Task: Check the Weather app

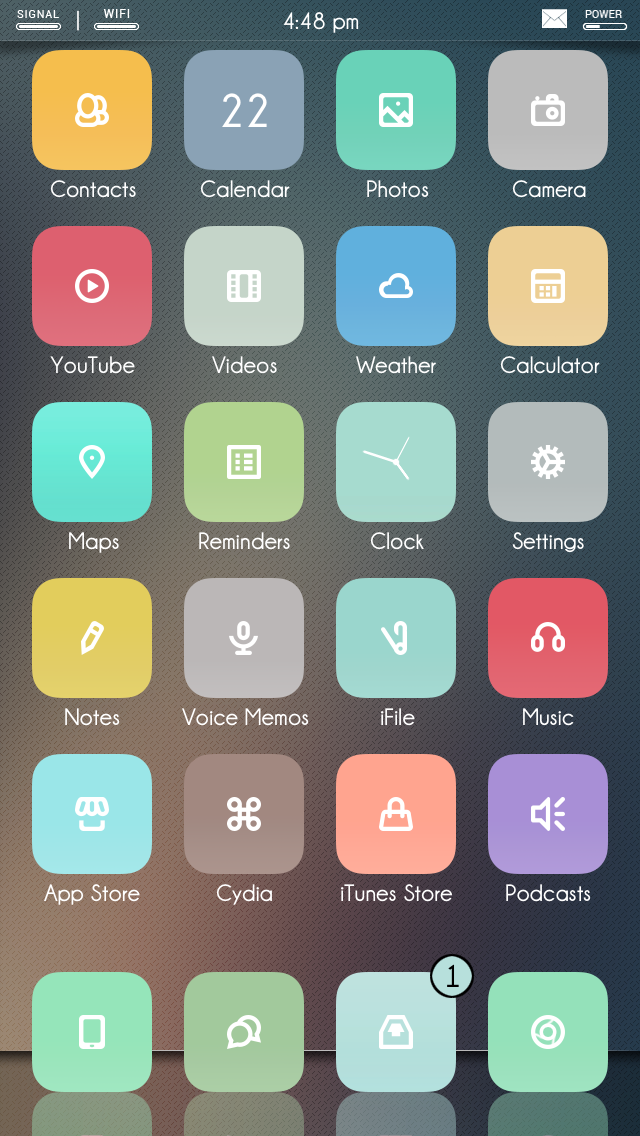Action: pyautogui.click(x=396, y=286)
